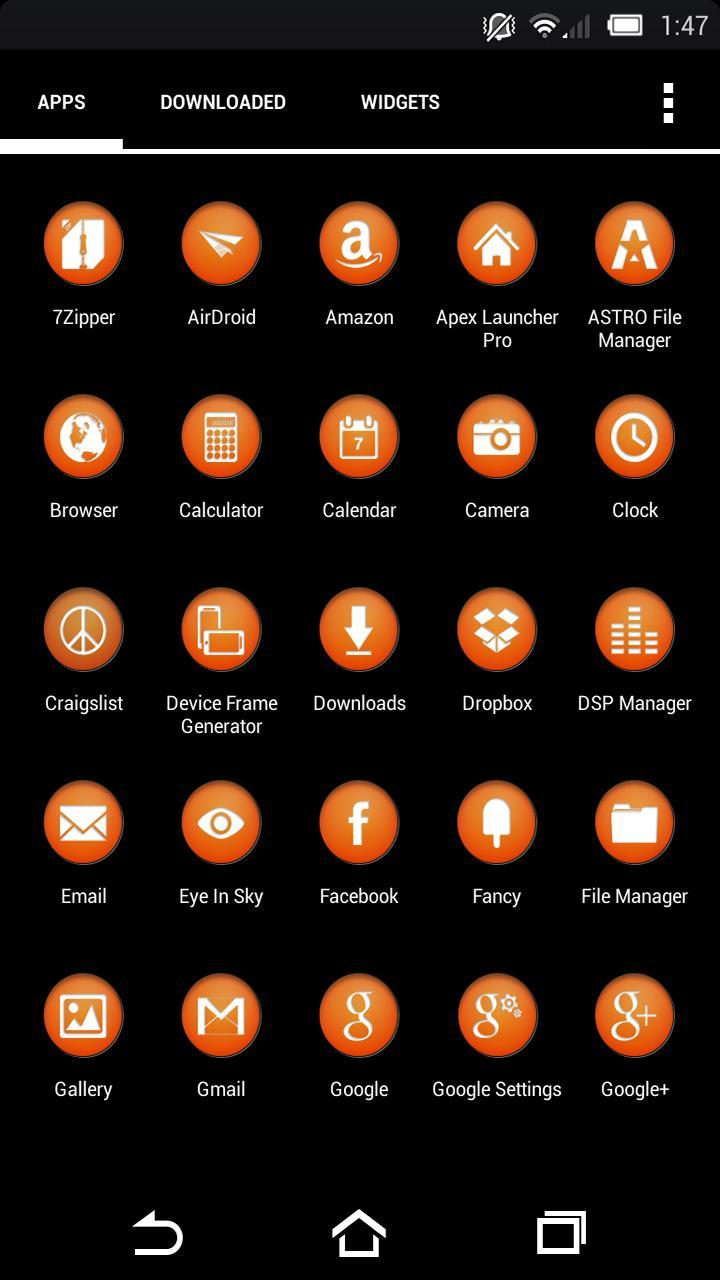Open Craigslist
Viewport: 720px width, 1280px height.
click(83, 629)
